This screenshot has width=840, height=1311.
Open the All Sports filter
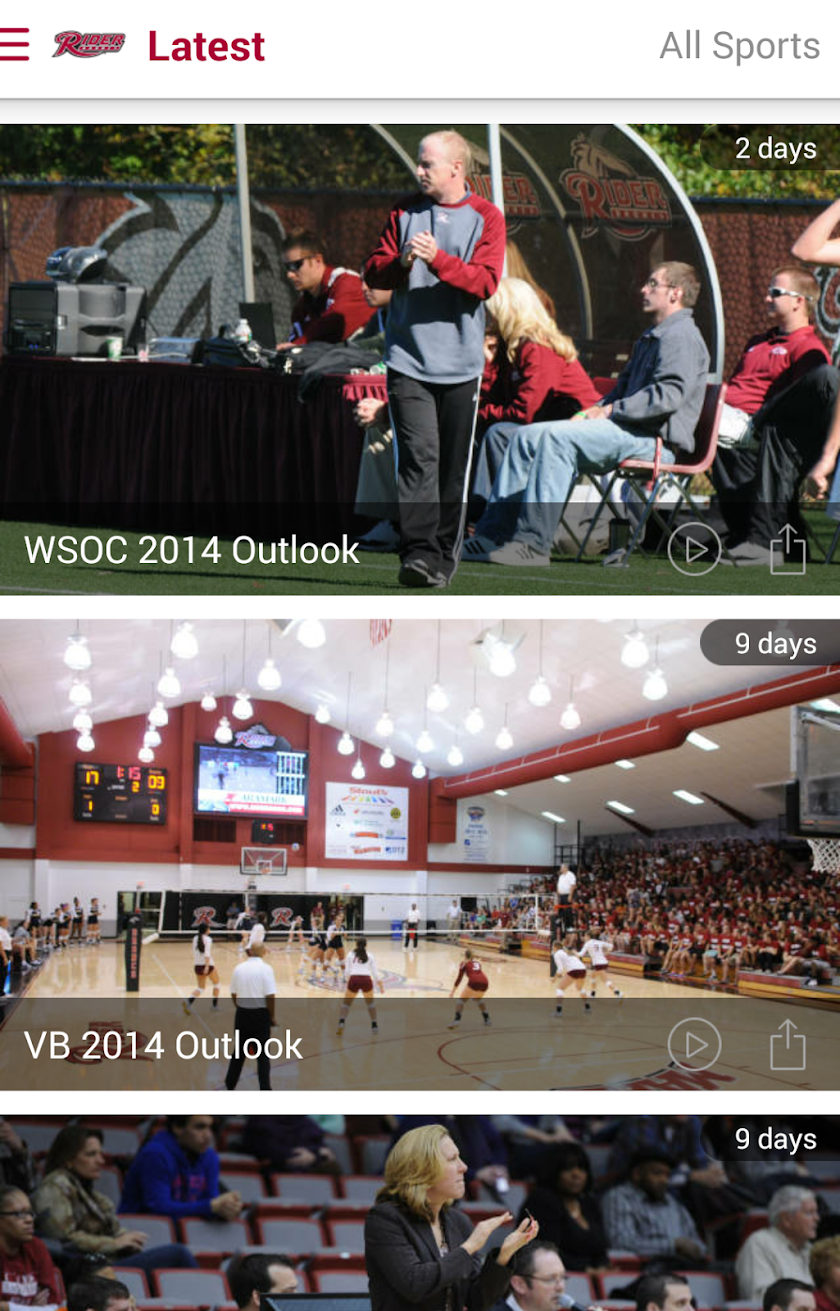[739, 46]
